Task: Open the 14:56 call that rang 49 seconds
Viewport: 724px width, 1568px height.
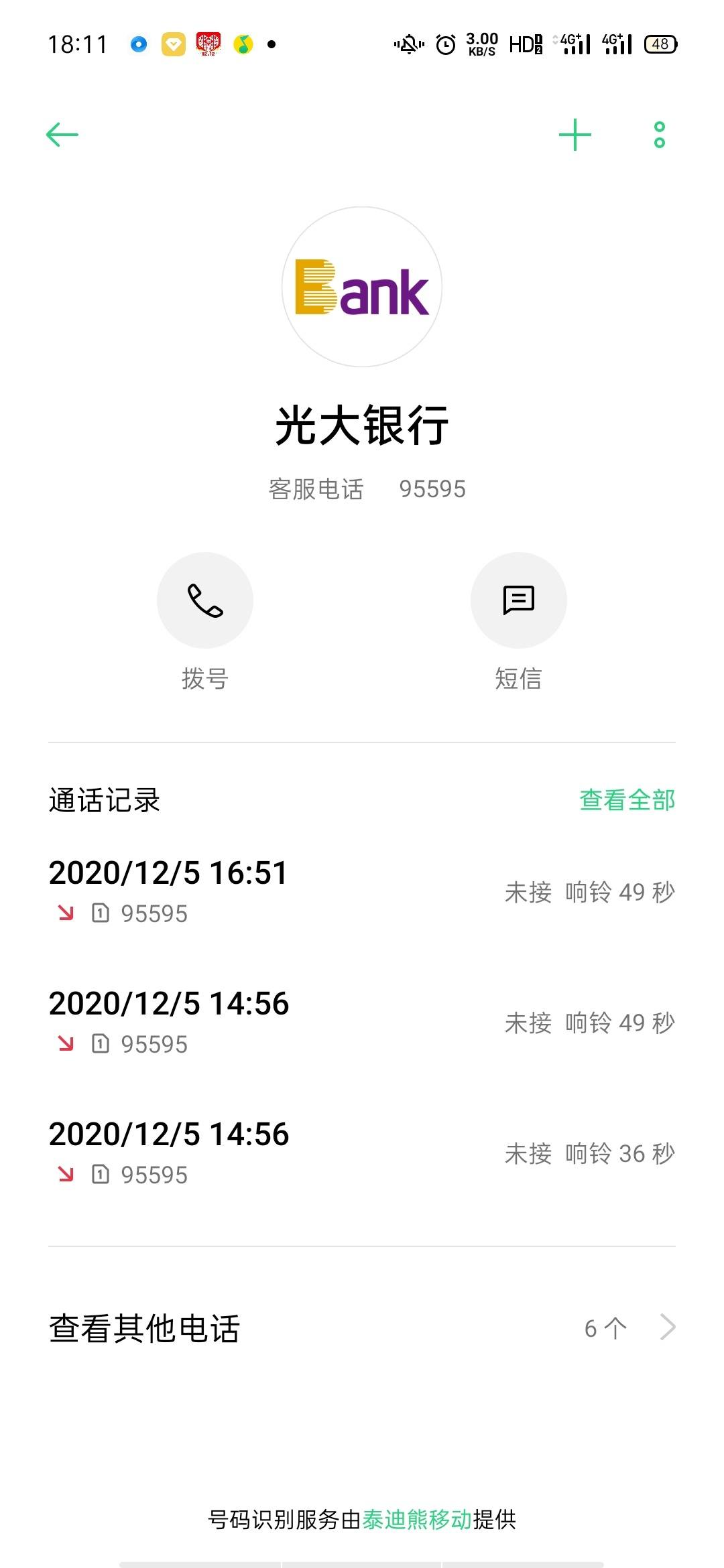Action: click(362, 1023)
